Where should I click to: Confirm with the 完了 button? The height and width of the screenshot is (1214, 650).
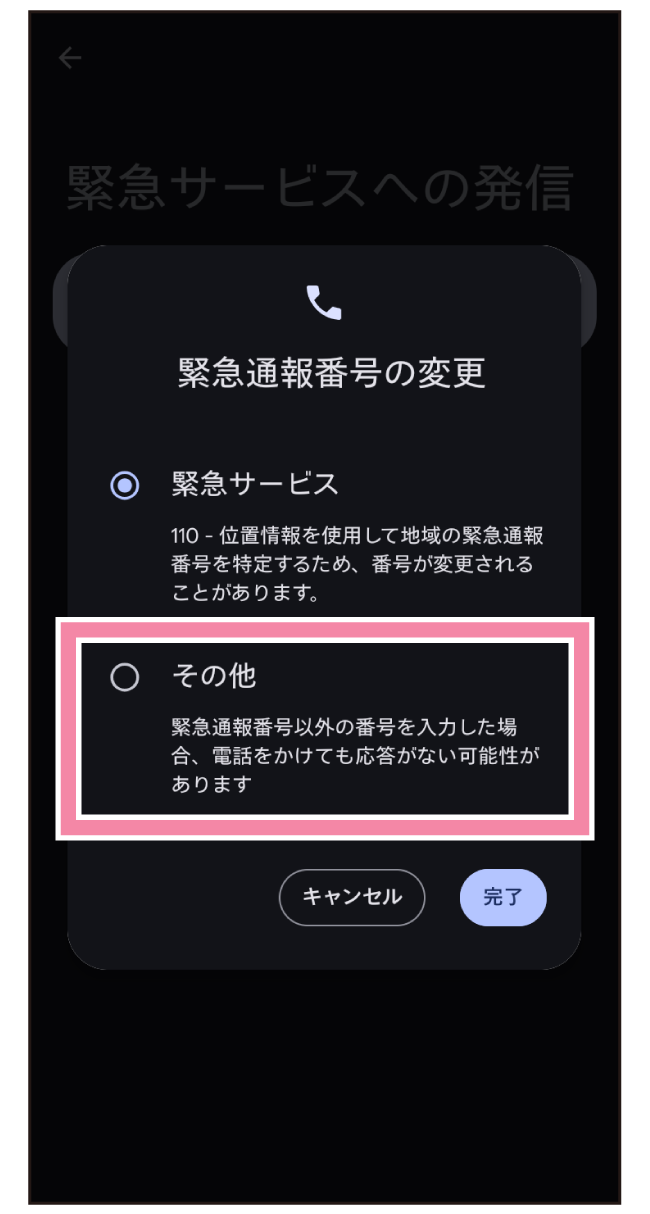(503, 897)
